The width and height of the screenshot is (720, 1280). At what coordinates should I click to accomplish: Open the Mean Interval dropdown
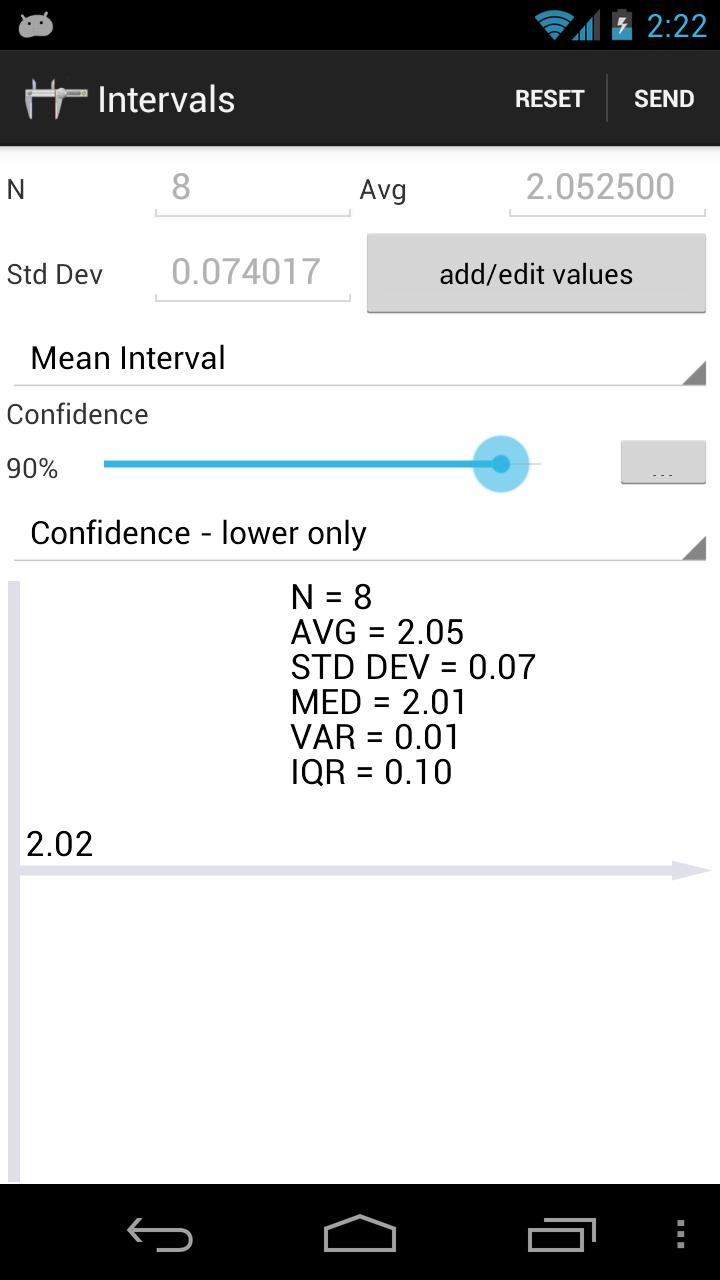point(360,358)
